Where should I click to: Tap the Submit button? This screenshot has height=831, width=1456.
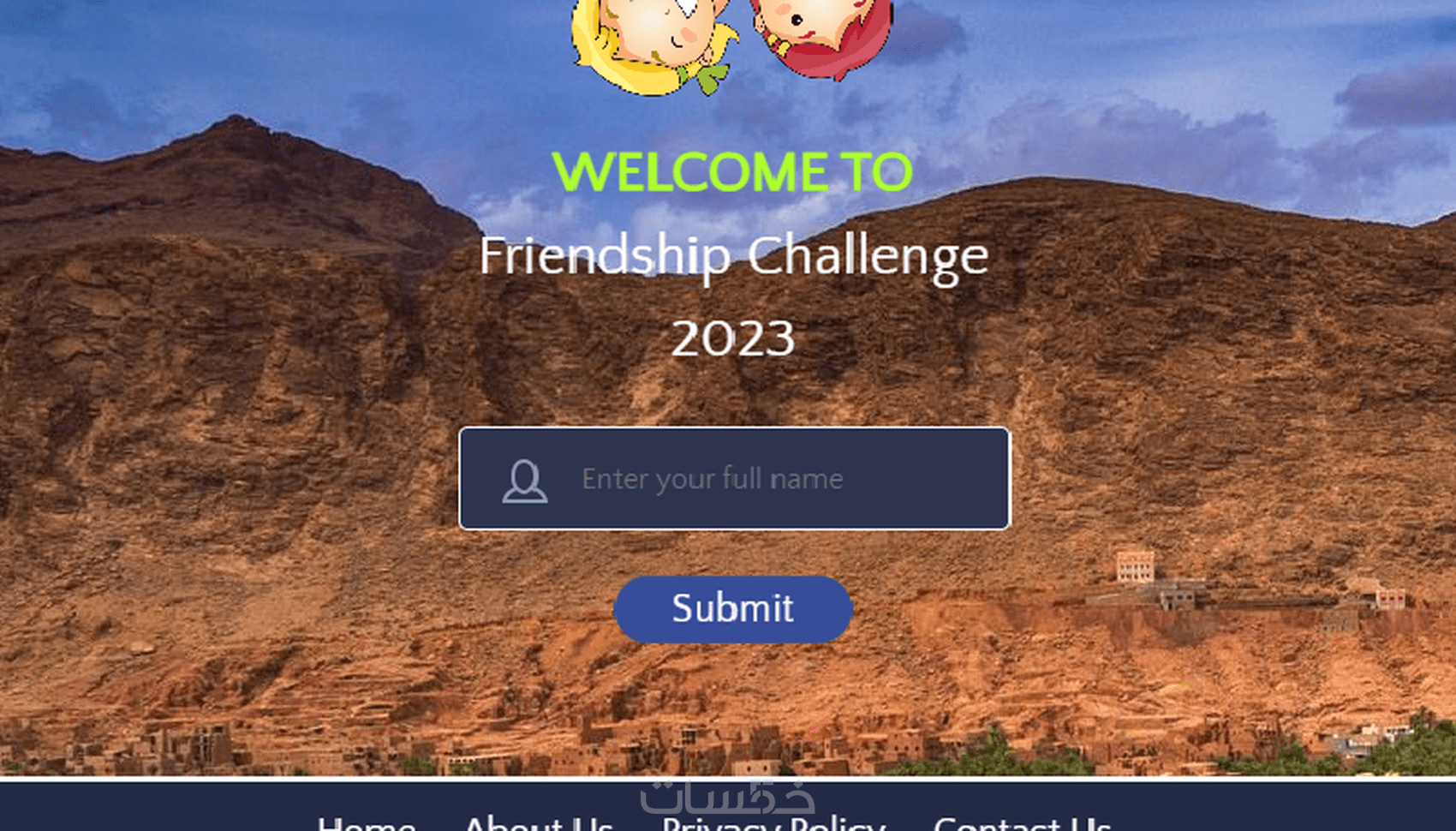pyautogui.click(x=733, y=609)
